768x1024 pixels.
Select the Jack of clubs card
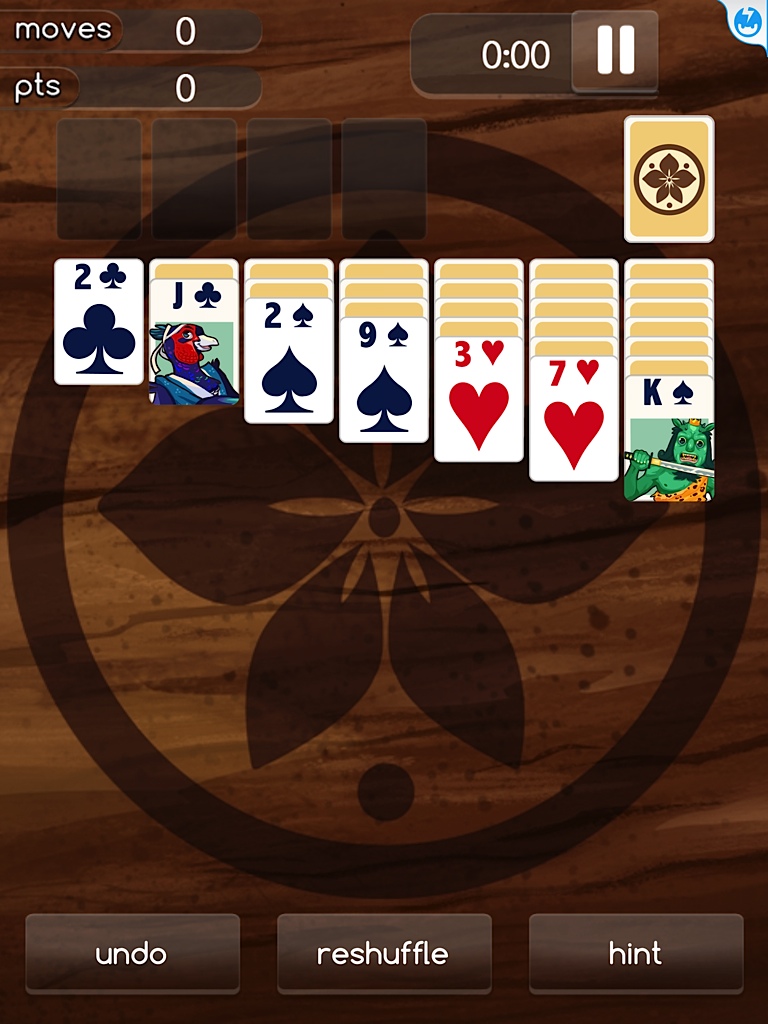(x=194, y=345)
